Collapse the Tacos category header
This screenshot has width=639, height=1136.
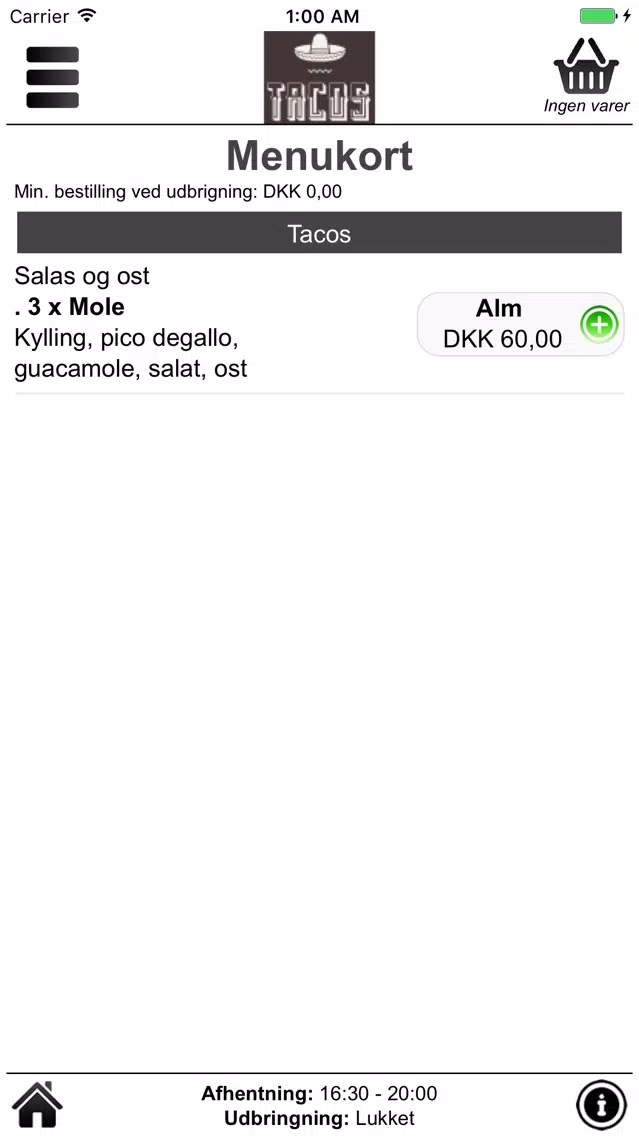(319, 233)
